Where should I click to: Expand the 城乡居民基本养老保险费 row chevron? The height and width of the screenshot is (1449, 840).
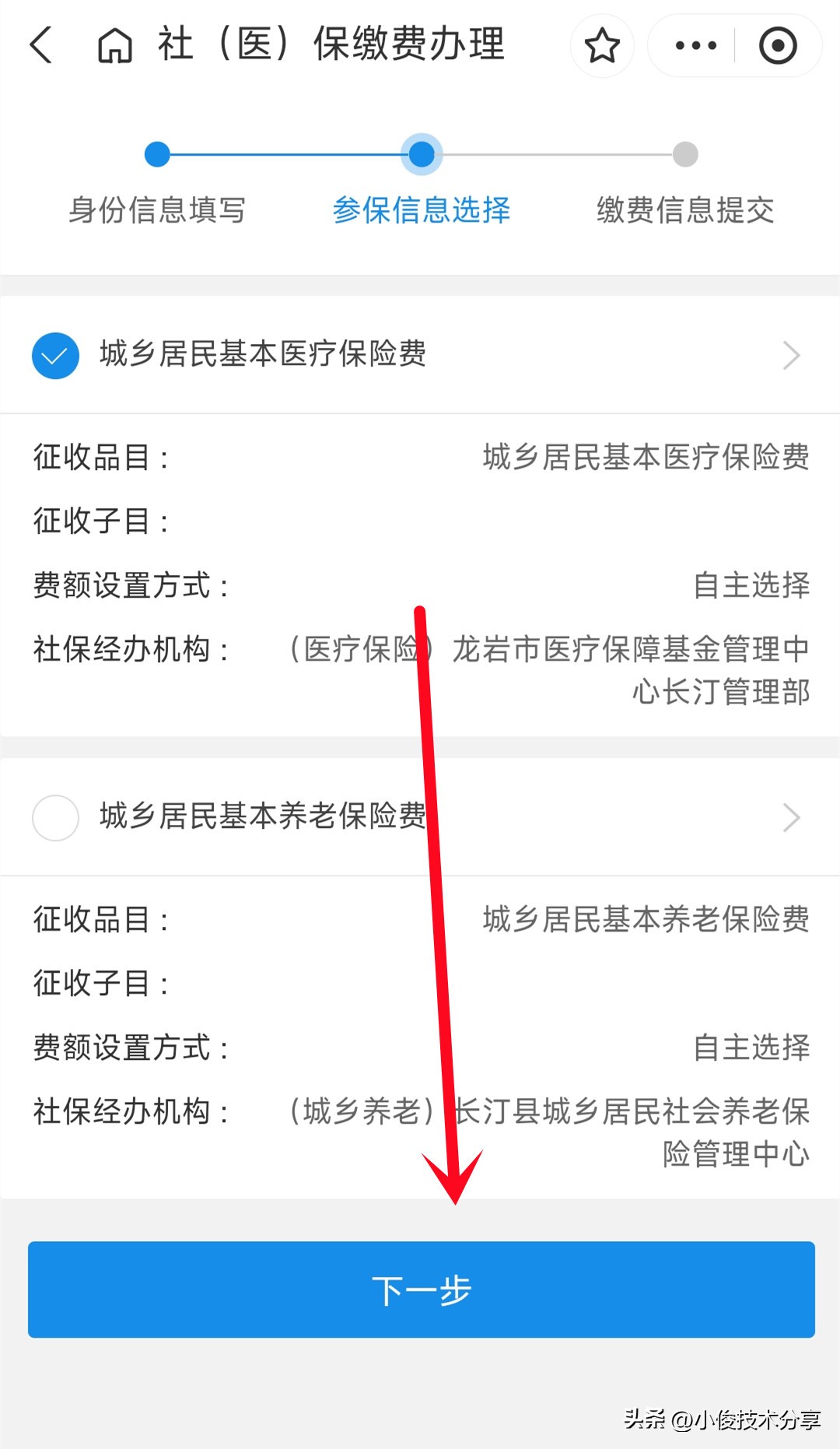[791, 818]
